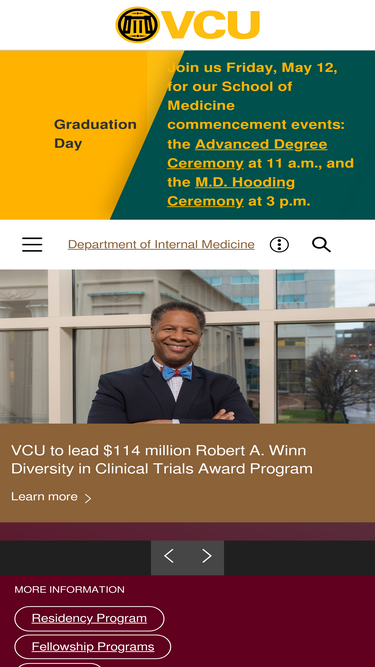Go to the previous carousel slide
The image size is (375, 667).
click(169, 556)
